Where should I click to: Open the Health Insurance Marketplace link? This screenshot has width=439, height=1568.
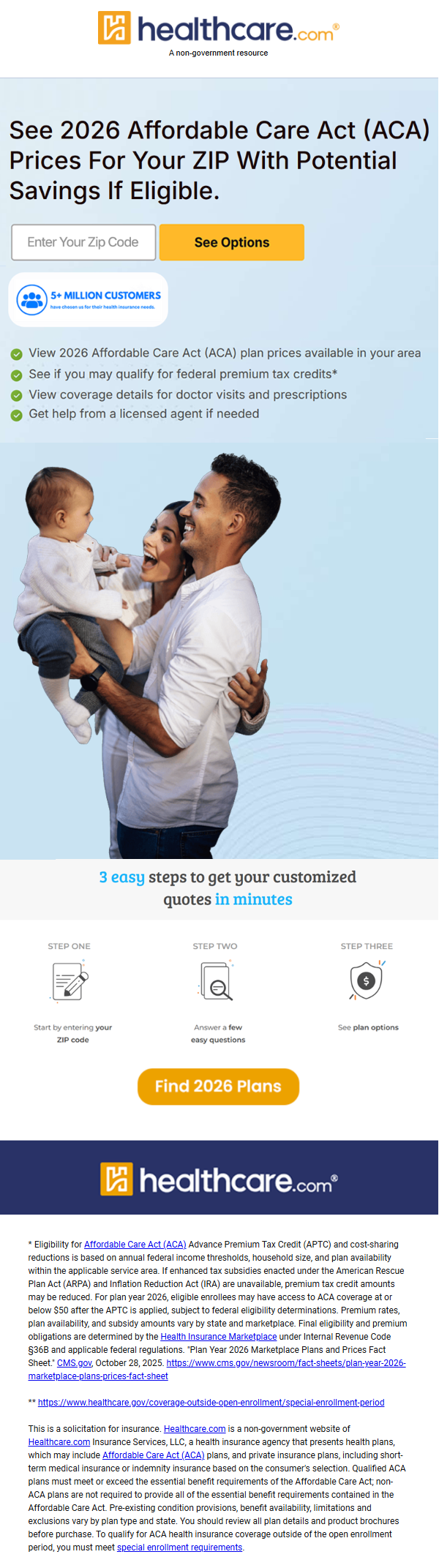click(x=218, y=1336)
